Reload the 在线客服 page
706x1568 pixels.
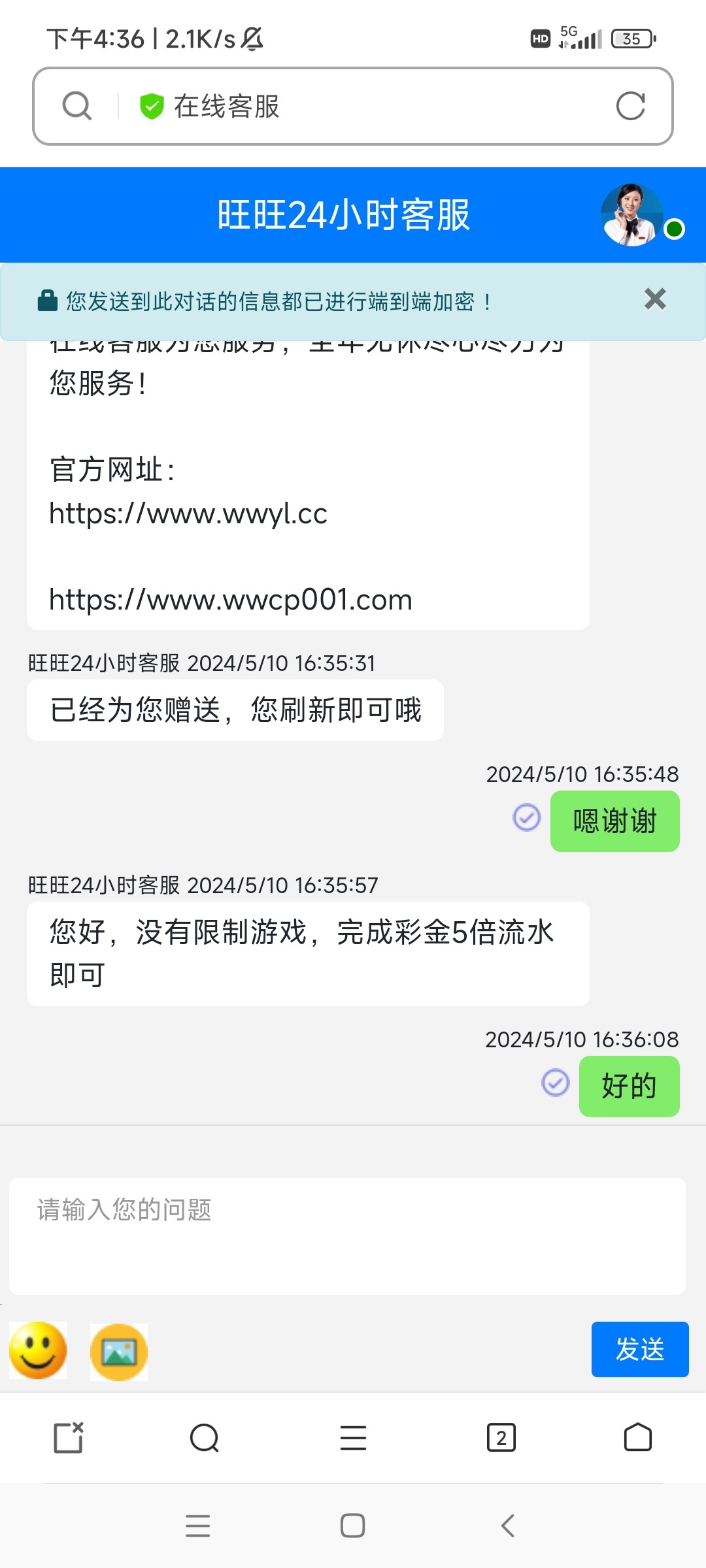point(630,106)
